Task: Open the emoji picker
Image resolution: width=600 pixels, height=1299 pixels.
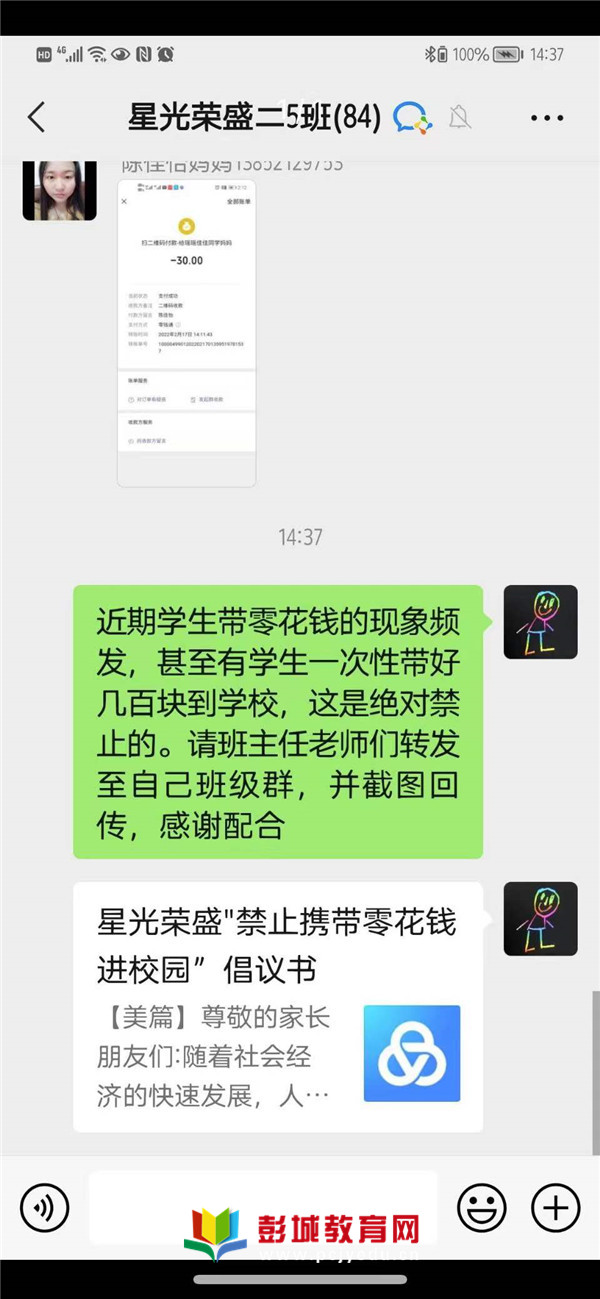Action: click(x=482, y=1208)
